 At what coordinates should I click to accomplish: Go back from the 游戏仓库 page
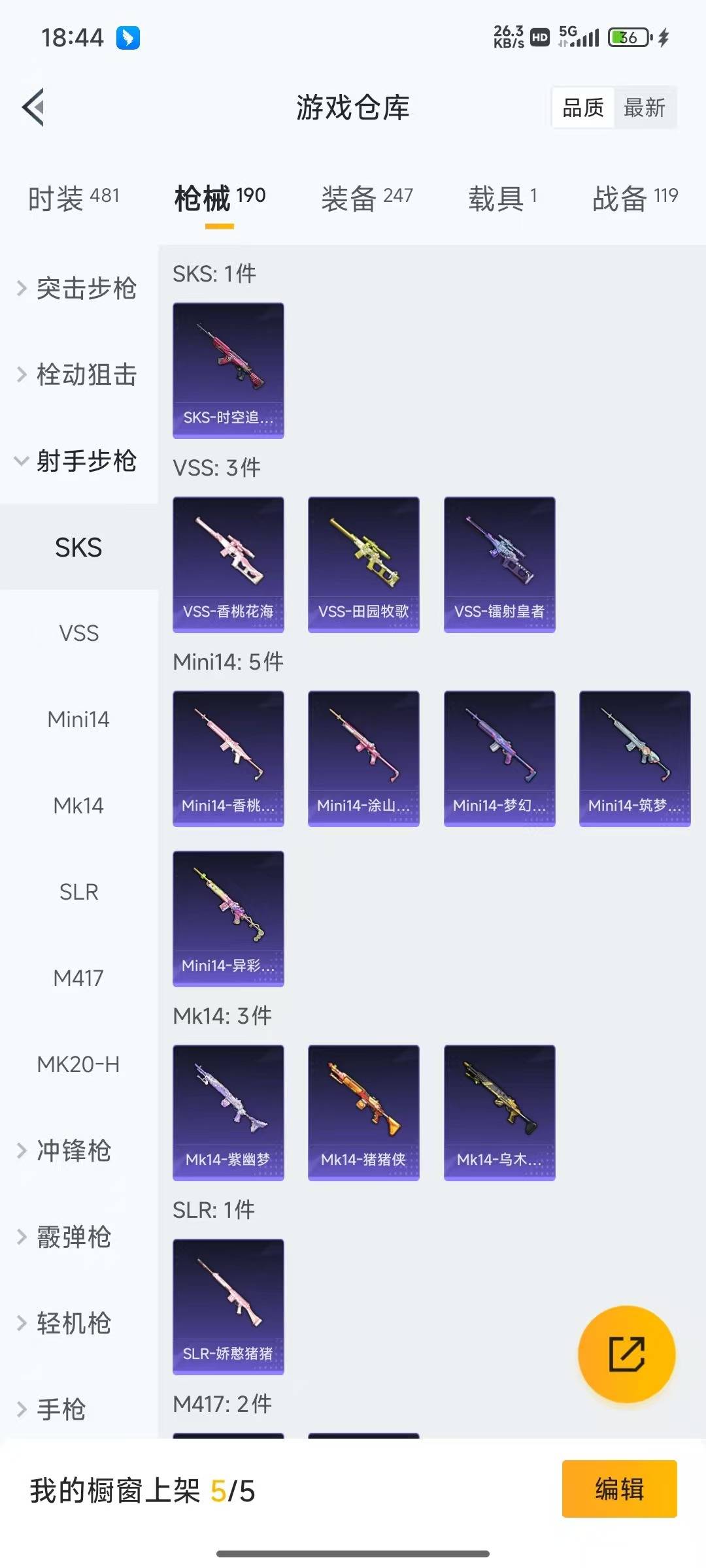pos(34,107)
